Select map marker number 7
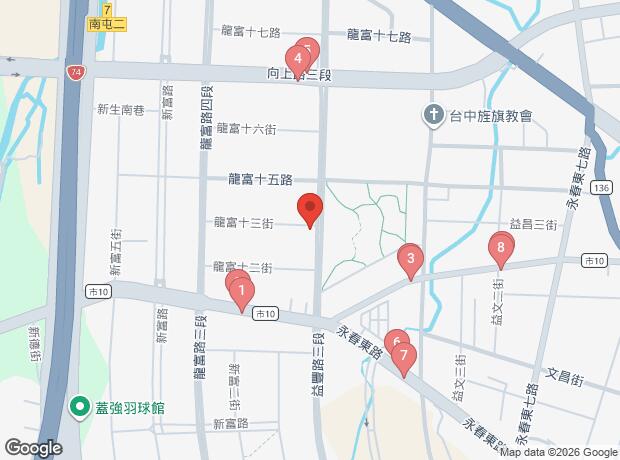Image resolution: width=620 pixels, height=460 pixels. [x=403, y=355]
